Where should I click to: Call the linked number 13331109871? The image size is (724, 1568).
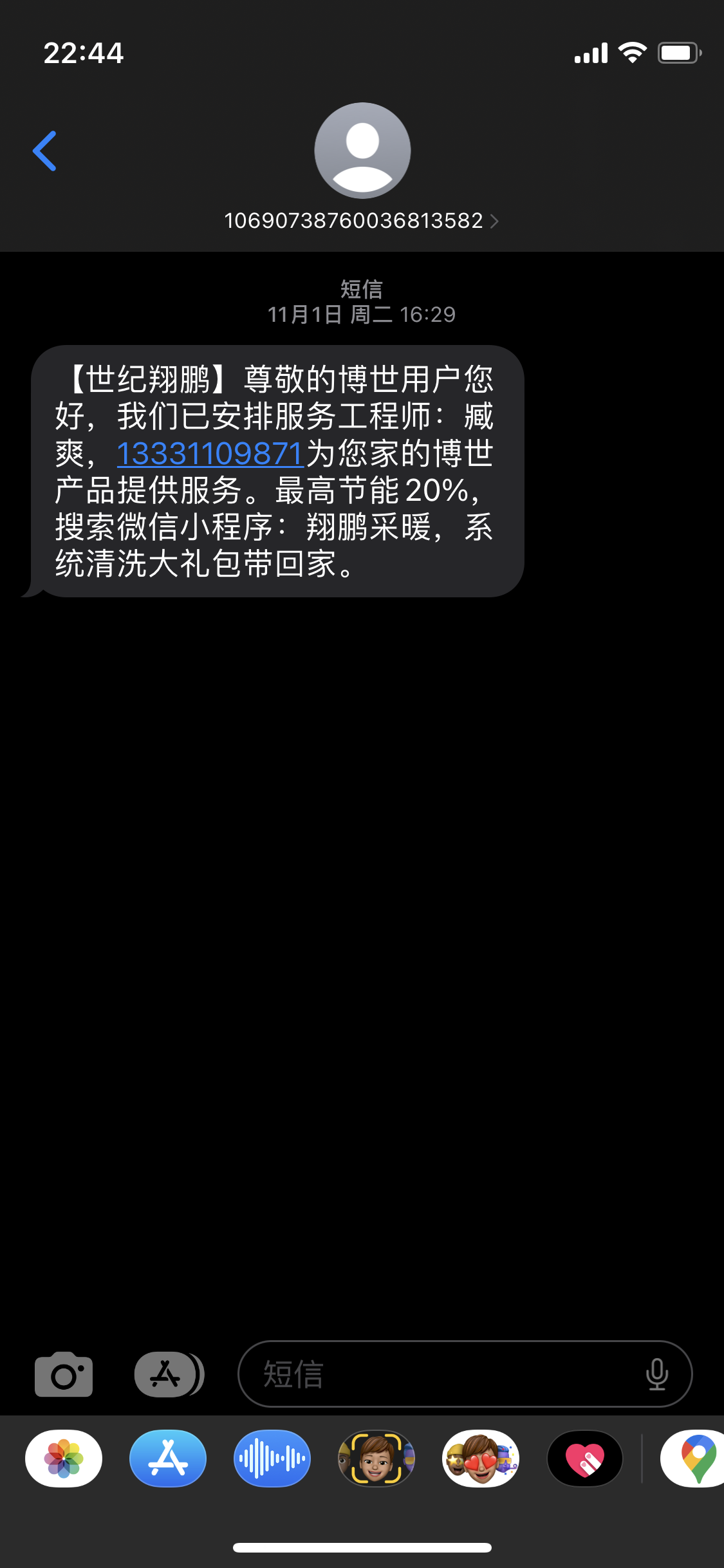coord(210,454)
